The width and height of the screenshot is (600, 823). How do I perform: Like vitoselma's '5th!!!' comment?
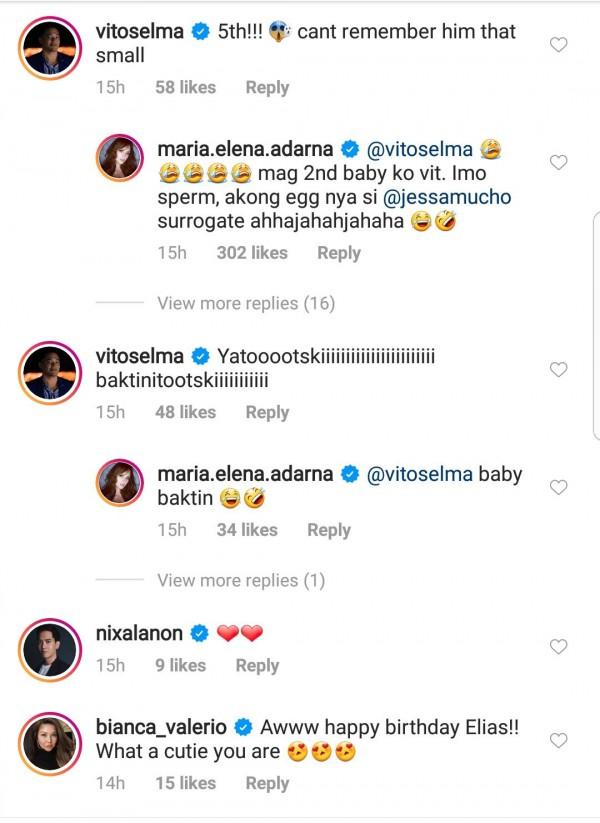coord(559,44)
